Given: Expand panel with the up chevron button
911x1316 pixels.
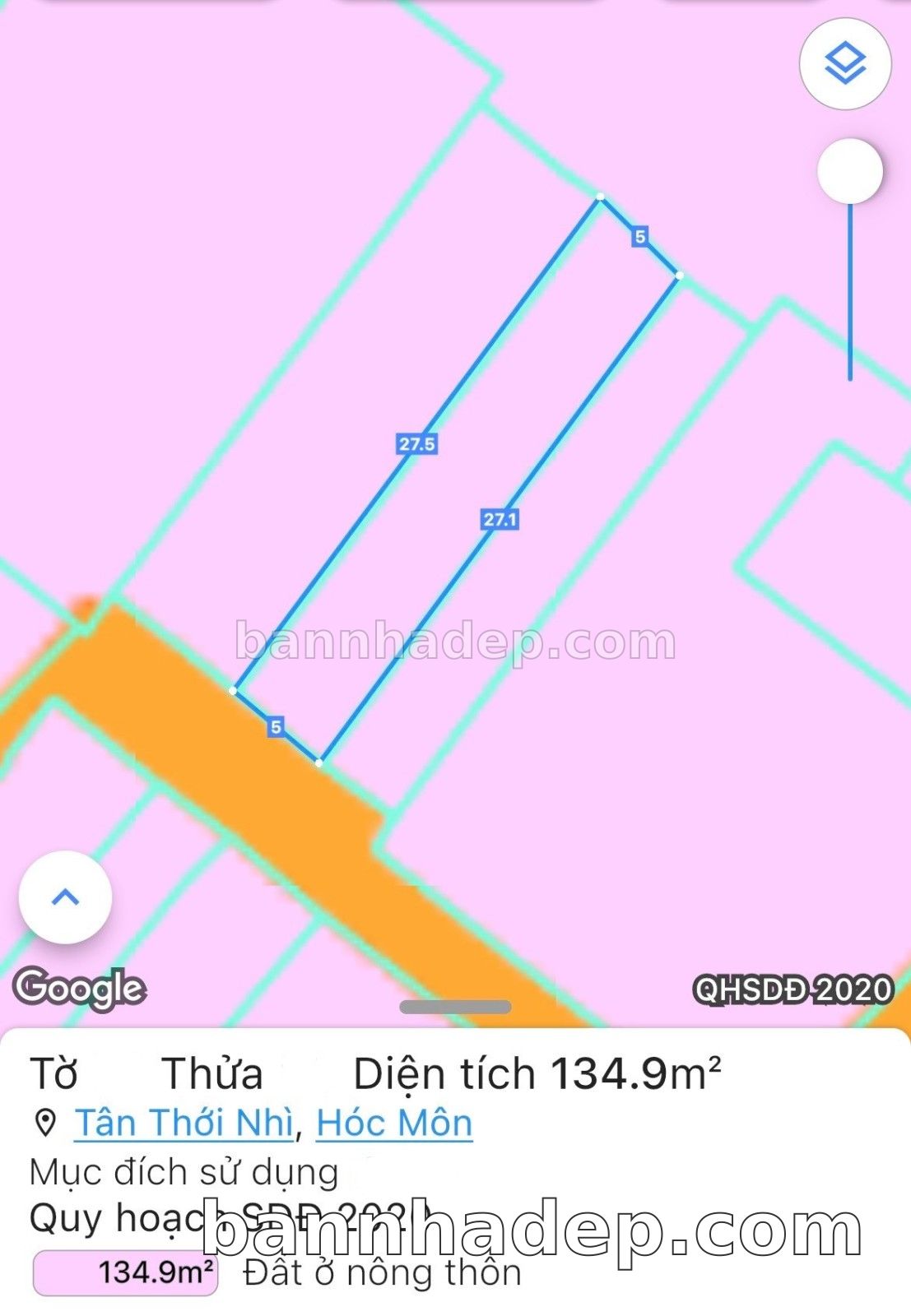Looking at the screenshot, I should coord(65,897).
